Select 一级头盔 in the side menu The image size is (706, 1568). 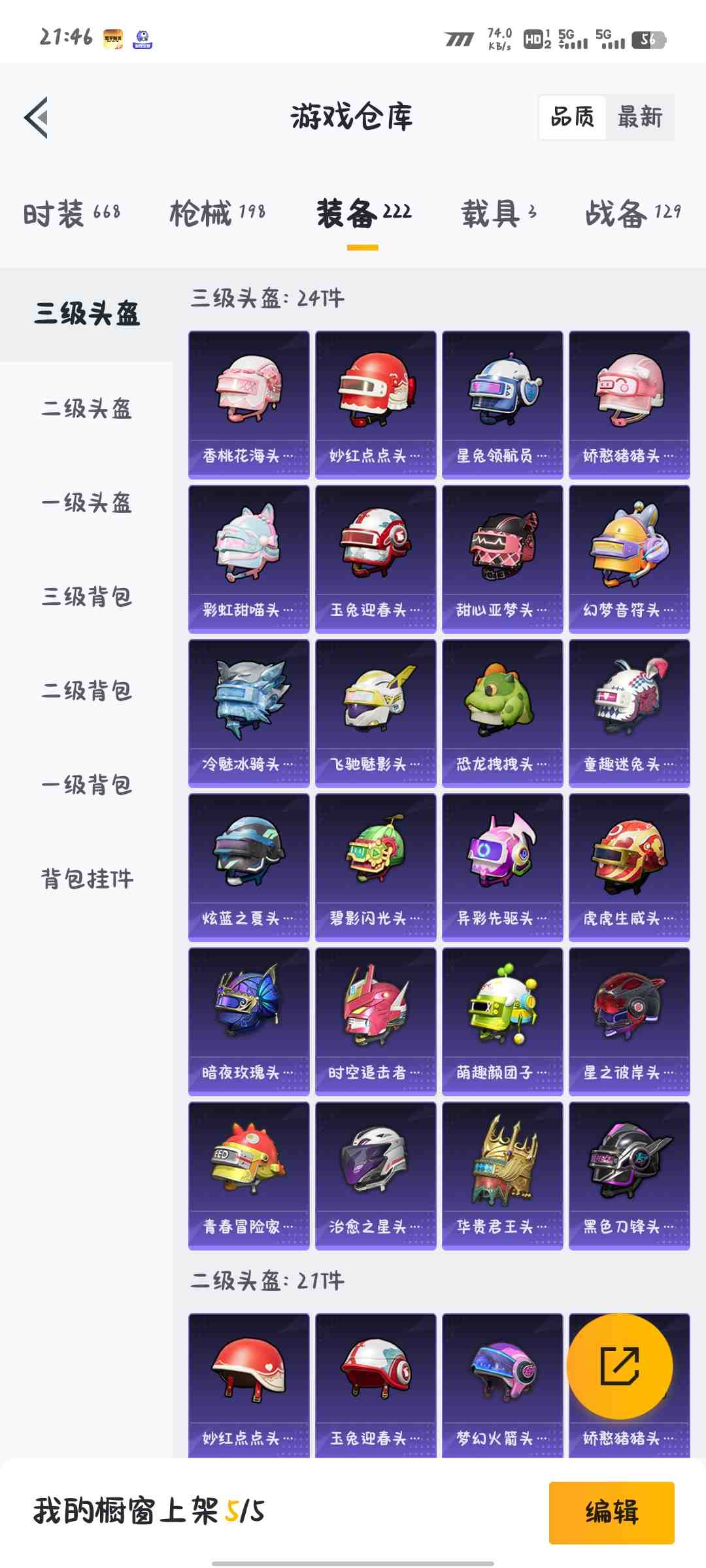click(87, 503)
